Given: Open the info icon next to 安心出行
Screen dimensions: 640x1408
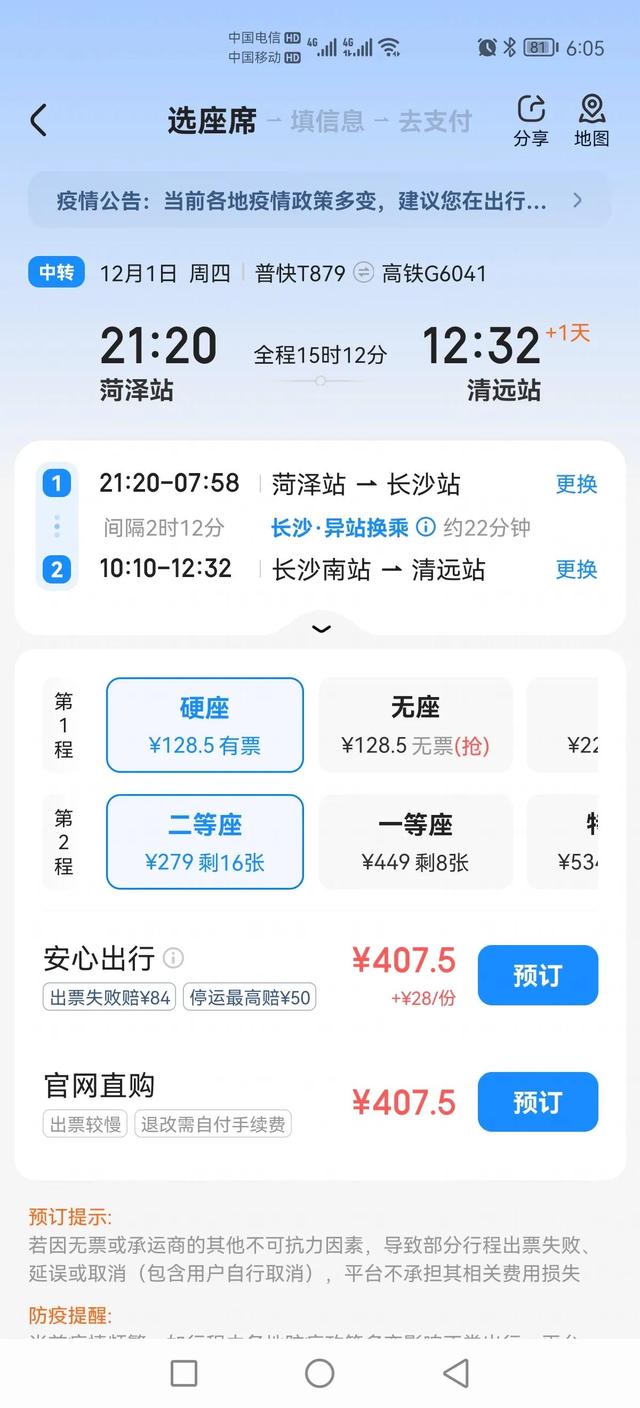Looking at the screenshot, I should (x=173, y=958).
